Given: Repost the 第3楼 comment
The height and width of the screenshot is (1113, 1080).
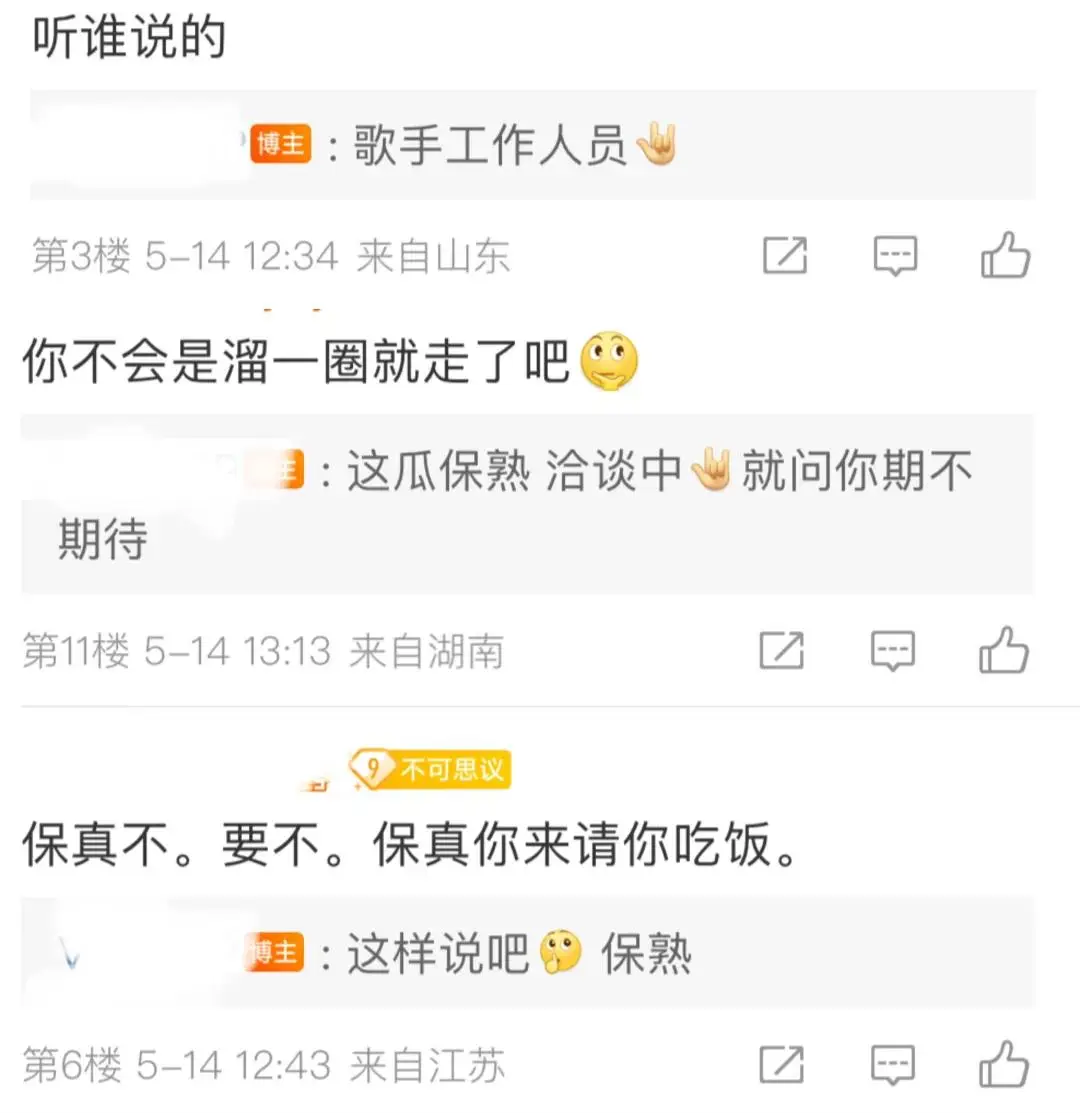Looking at the screenshot, I should 784,257.
